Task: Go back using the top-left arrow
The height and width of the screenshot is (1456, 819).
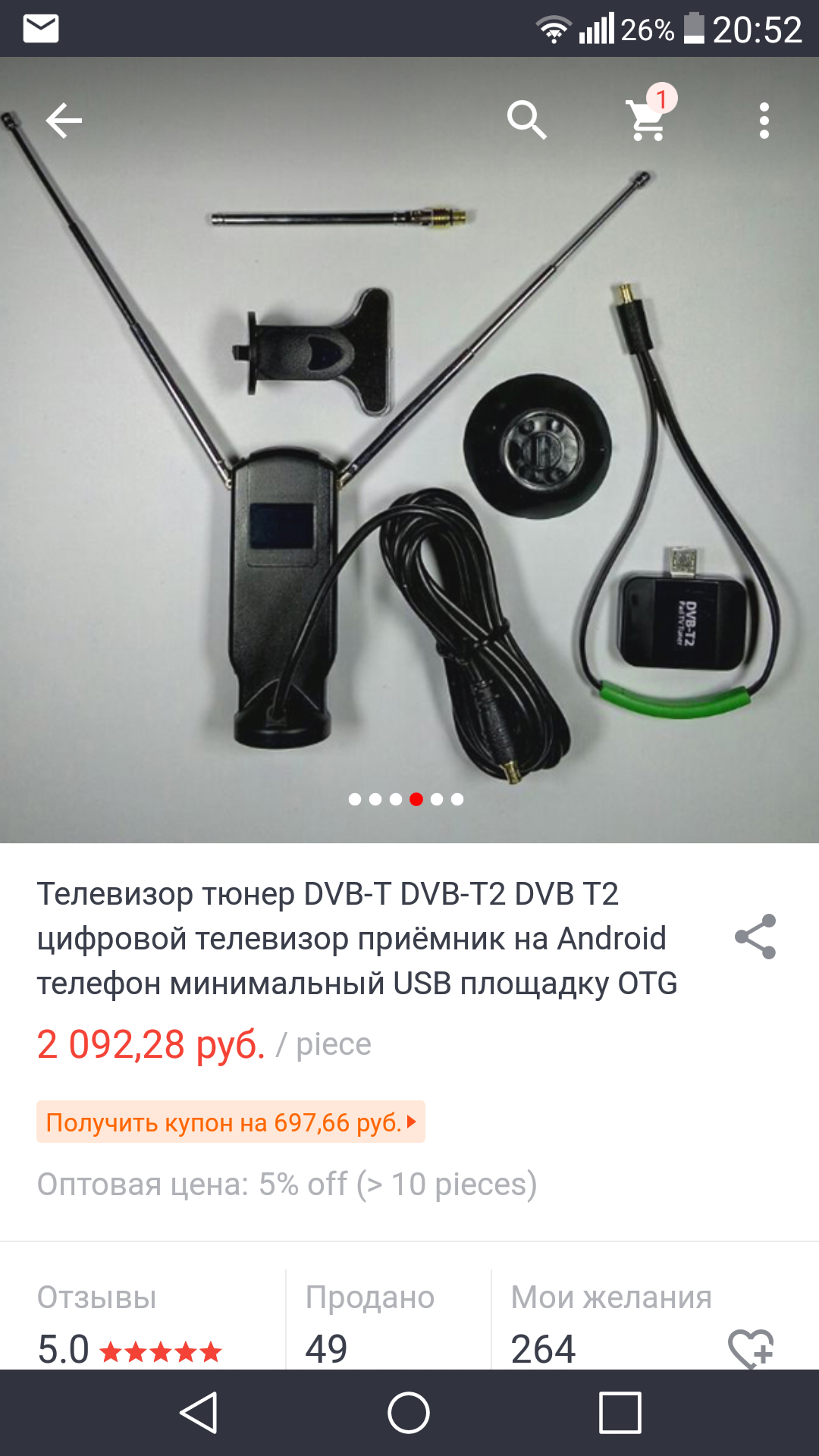Action: pos(64,121)
